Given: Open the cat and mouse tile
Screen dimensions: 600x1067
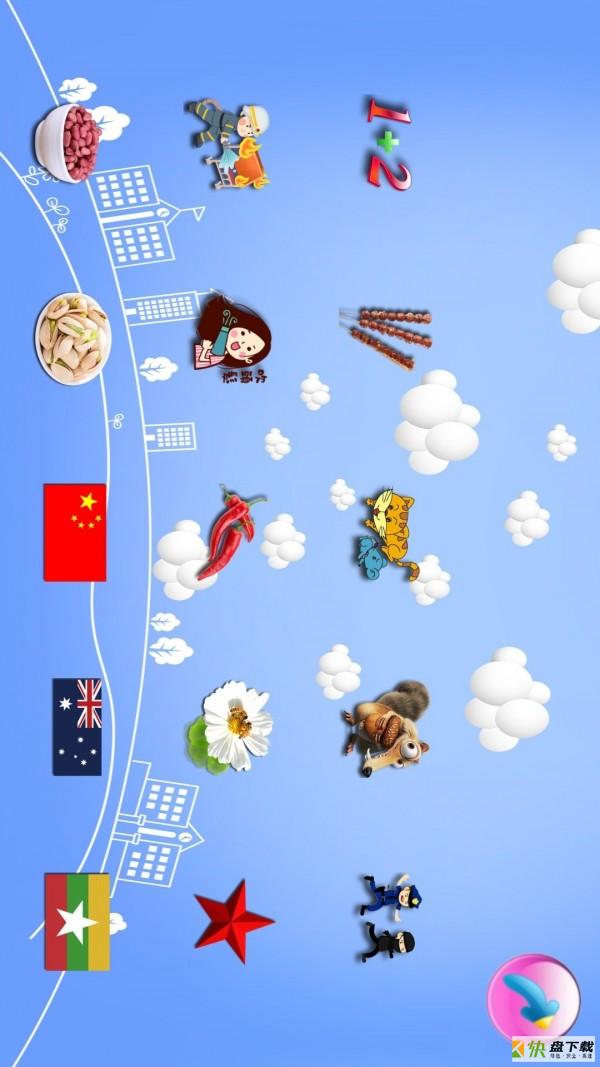Looking at the screenshot, I should coord(387,535).
